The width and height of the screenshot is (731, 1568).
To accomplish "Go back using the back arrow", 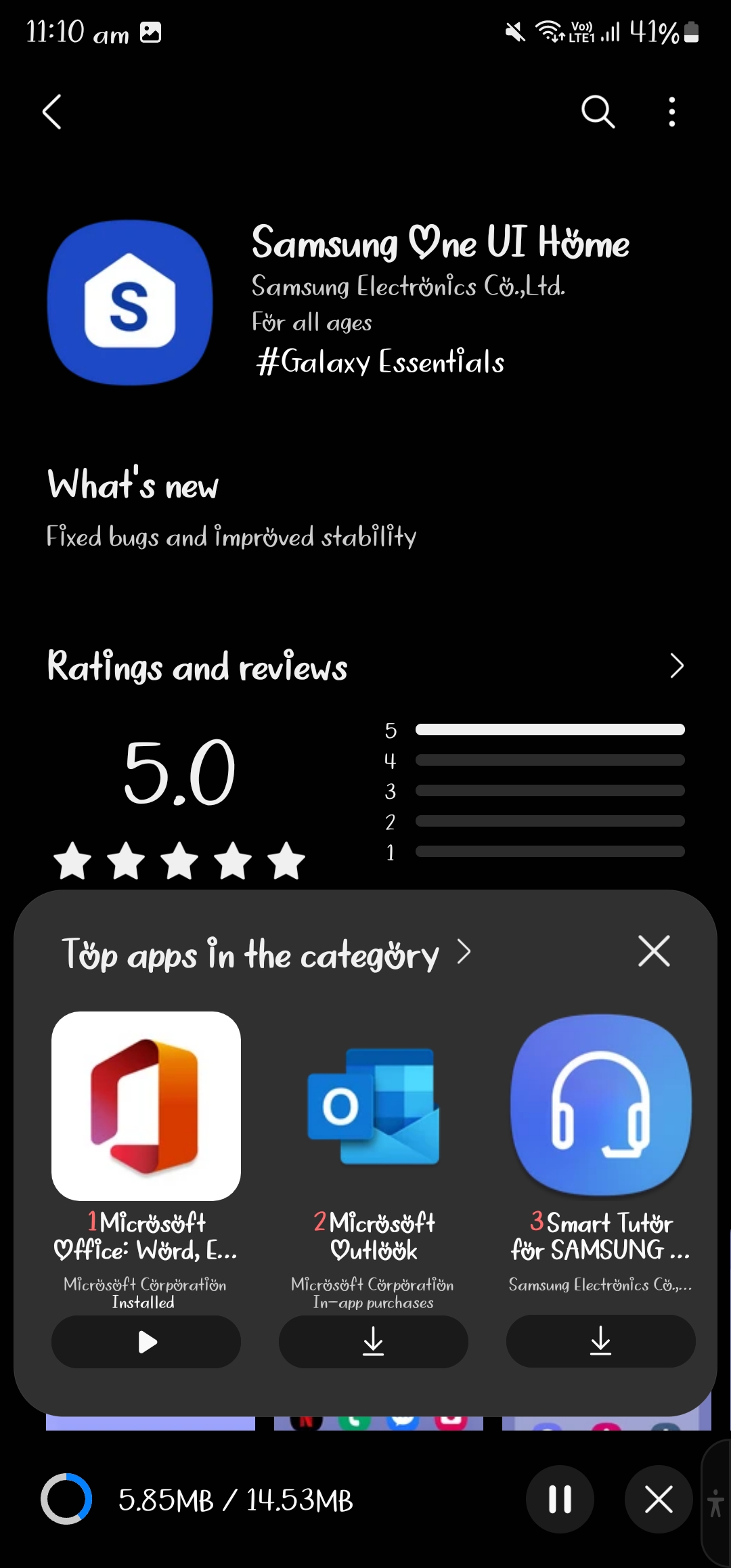I will coord(51,112).
